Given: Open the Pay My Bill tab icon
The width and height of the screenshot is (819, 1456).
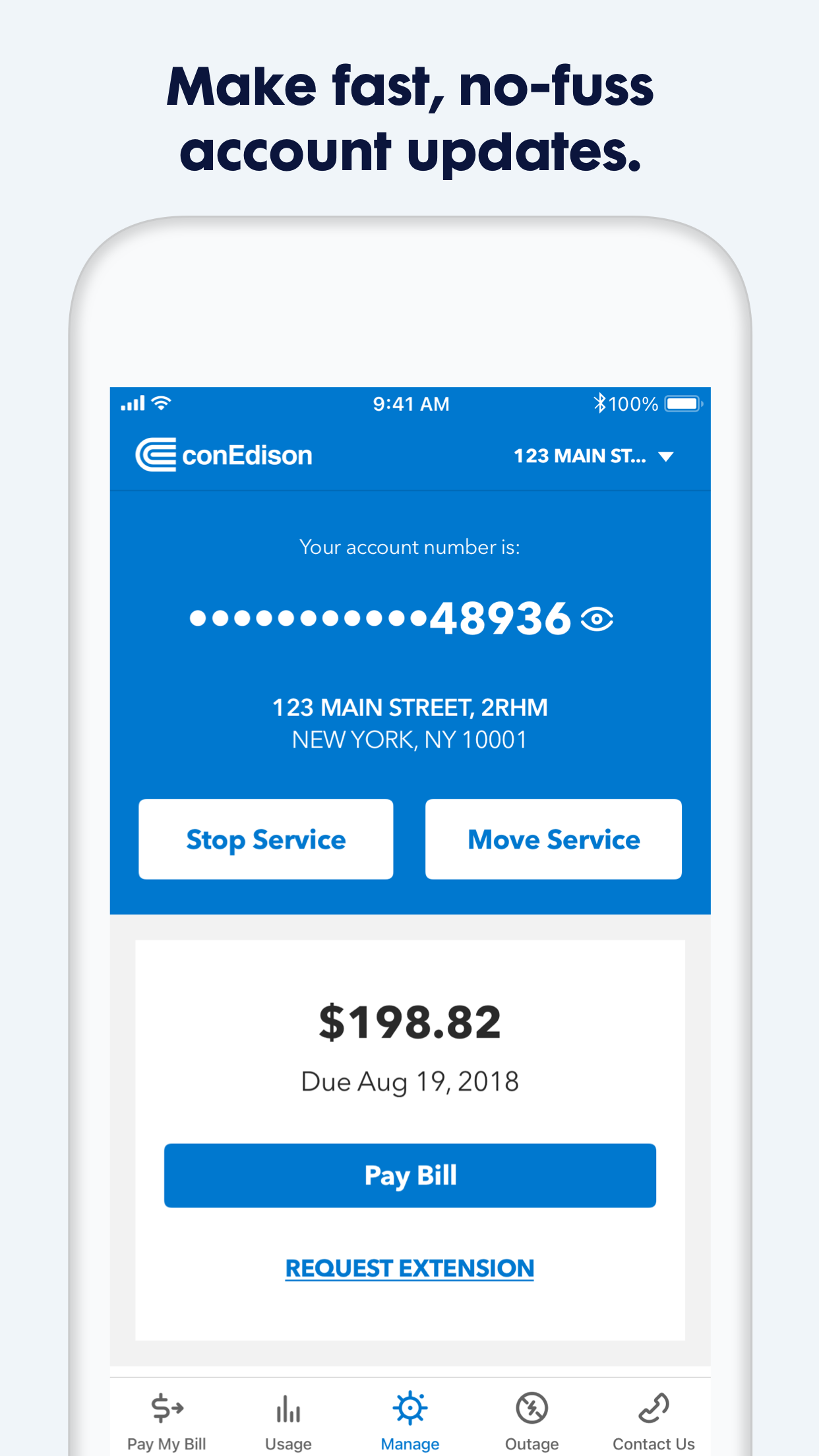Looking at the screenshot, I should 166,1406.
